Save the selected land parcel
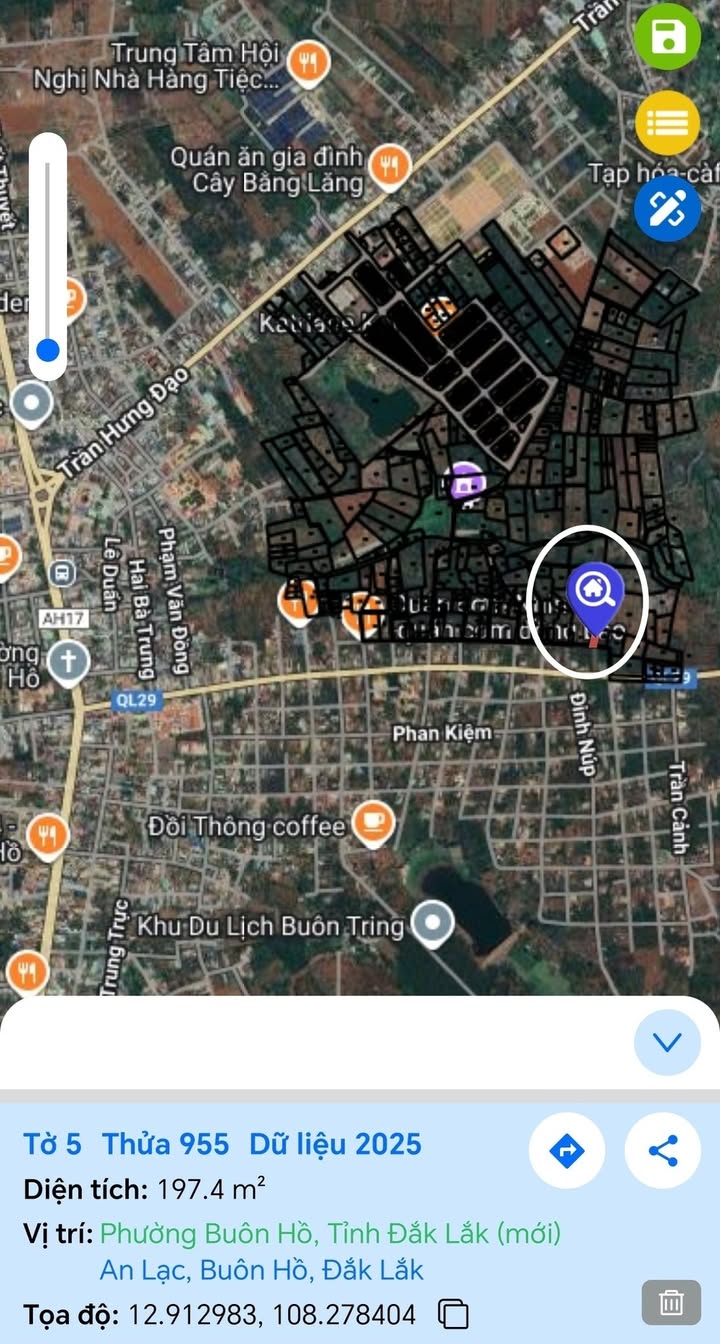Image resolution: width=720 pixels, height=1344 pixels. pos(667,38)
